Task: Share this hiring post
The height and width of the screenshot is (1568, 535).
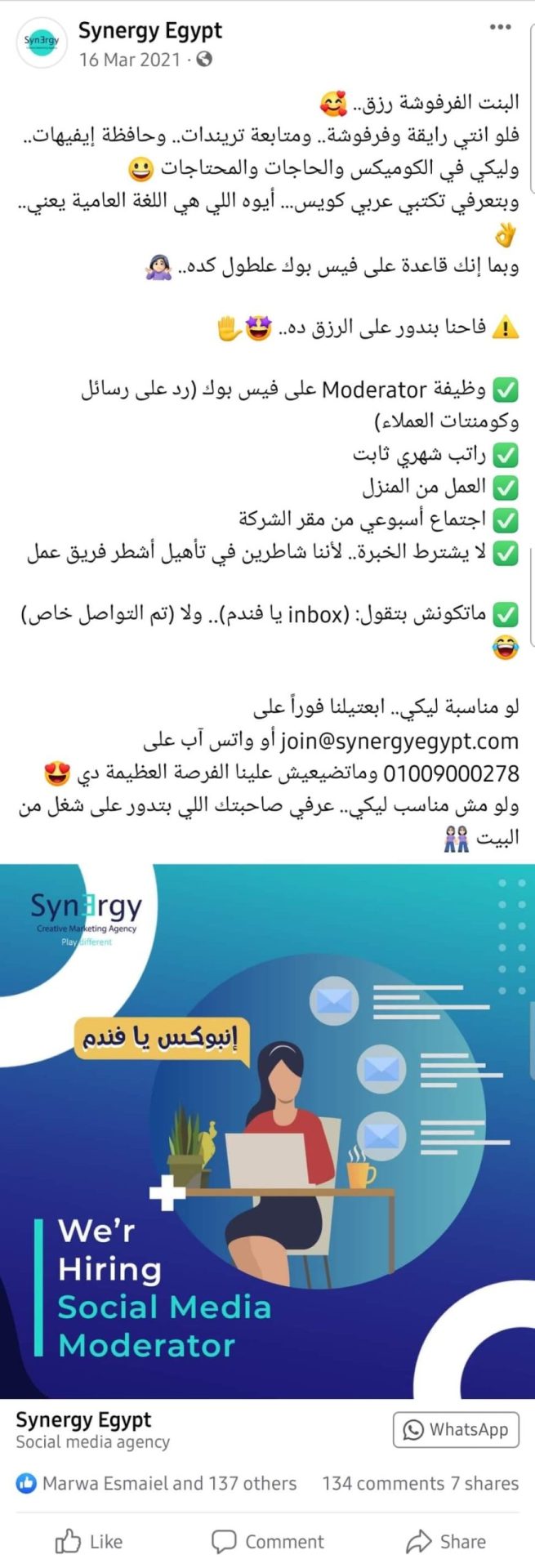Action: 446,1541
